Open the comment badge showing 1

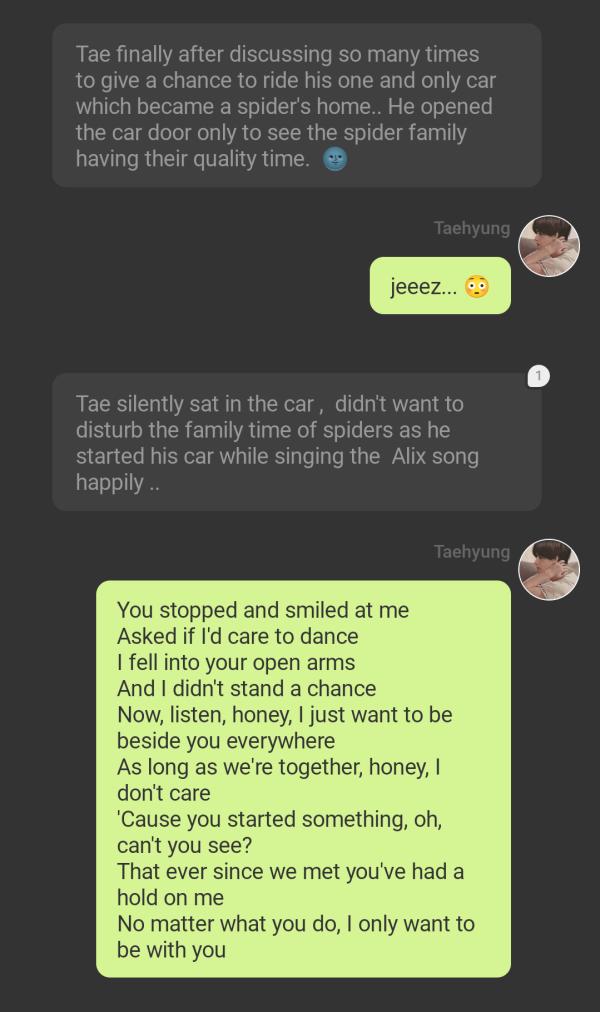click(538, 376)
